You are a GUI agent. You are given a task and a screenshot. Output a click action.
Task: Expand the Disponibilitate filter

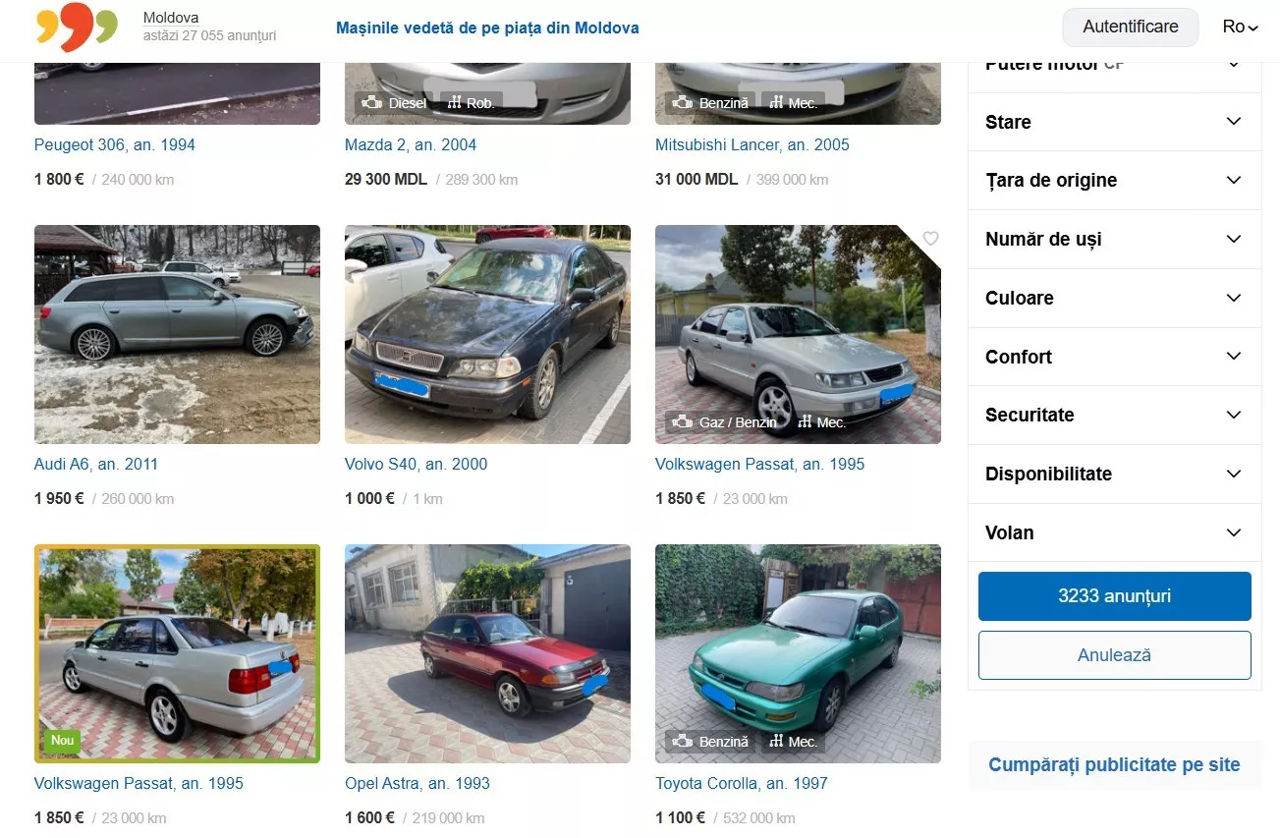(1114, 474)
